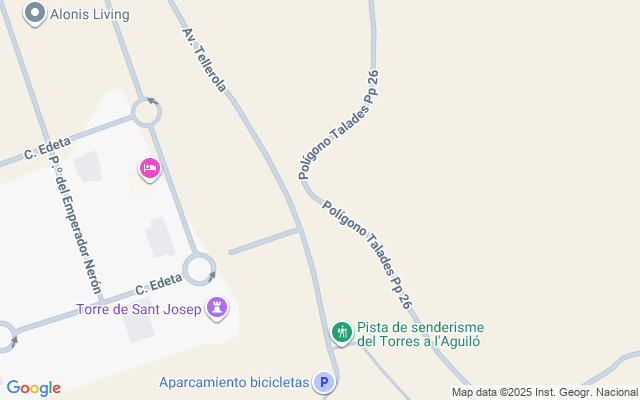The width and height of the screenshot is (640, 400).
Task: Select the Torre de Sant Josep landmark marker
Action: pyautogui.click(x=216, y=307)
